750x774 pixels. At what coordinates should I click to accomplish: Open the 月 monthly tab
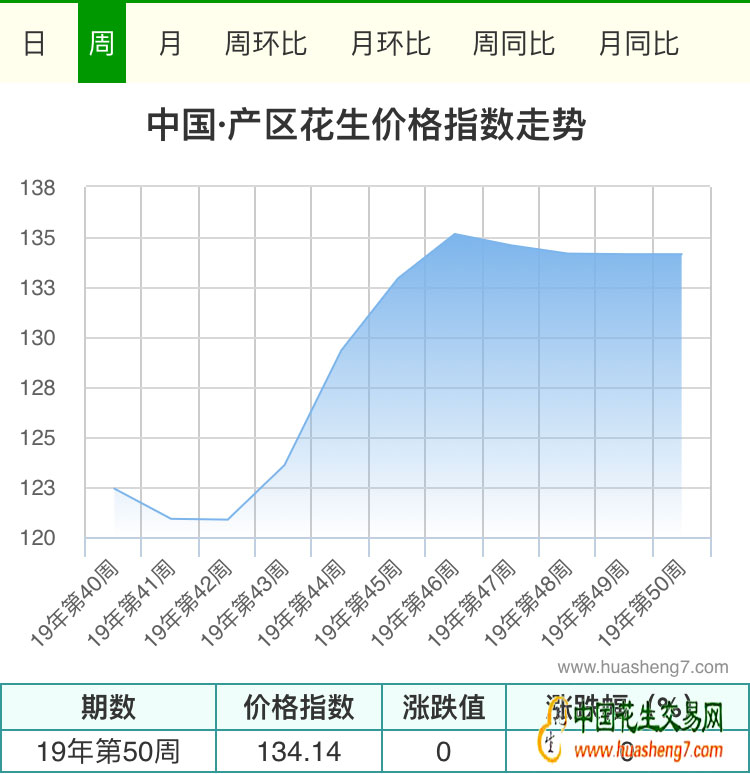[x=170, y=43]
